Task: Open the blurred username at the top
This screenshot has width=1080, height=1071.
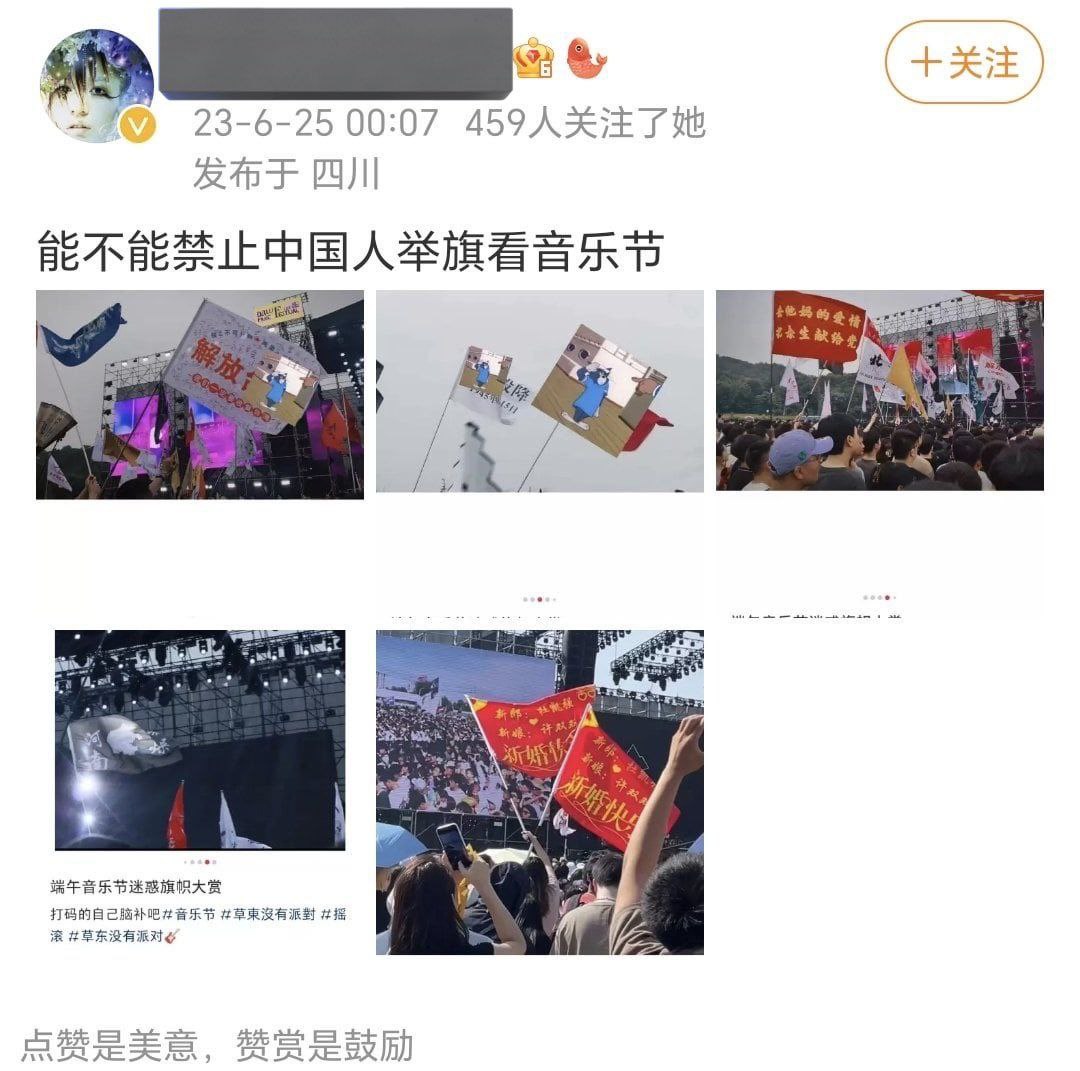Action: coord(336,53)
